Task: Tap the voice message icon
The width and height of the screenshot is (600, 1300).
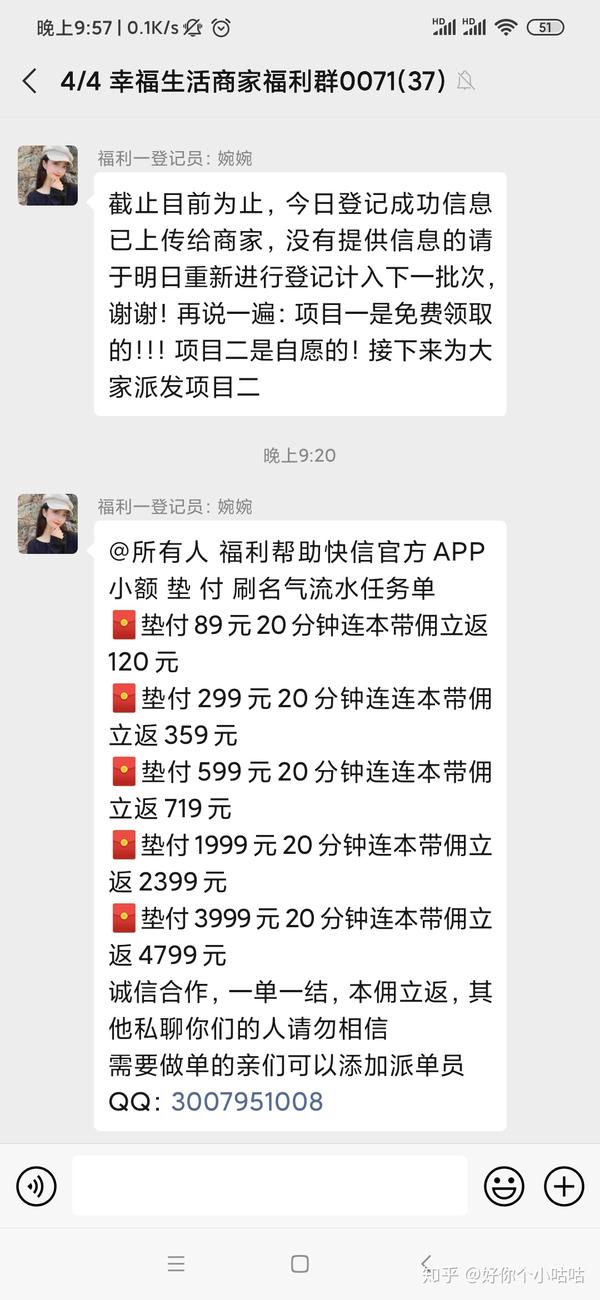Action: point(36,1187)
